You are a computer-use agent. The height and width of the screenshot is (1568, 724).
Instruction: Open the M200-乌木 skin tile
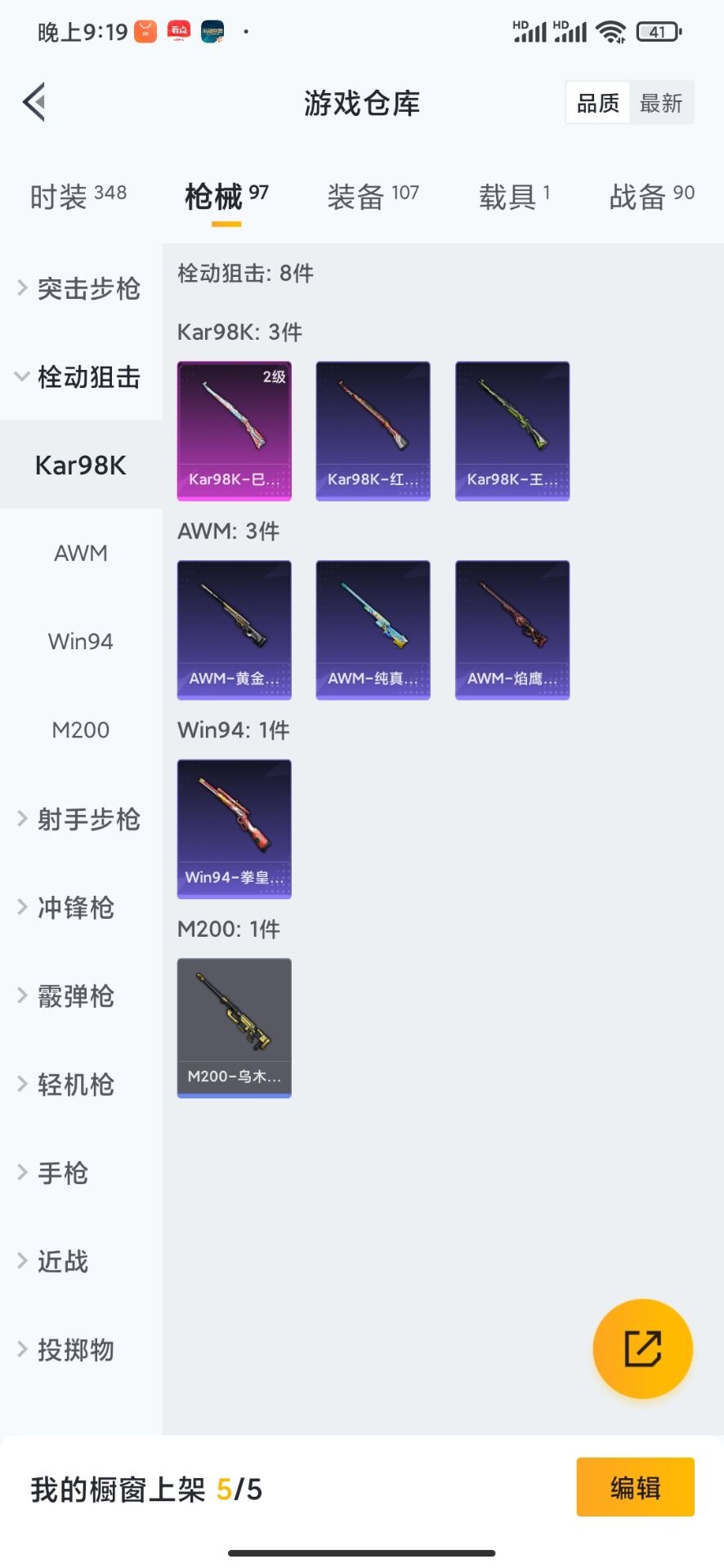point(235,1028)
